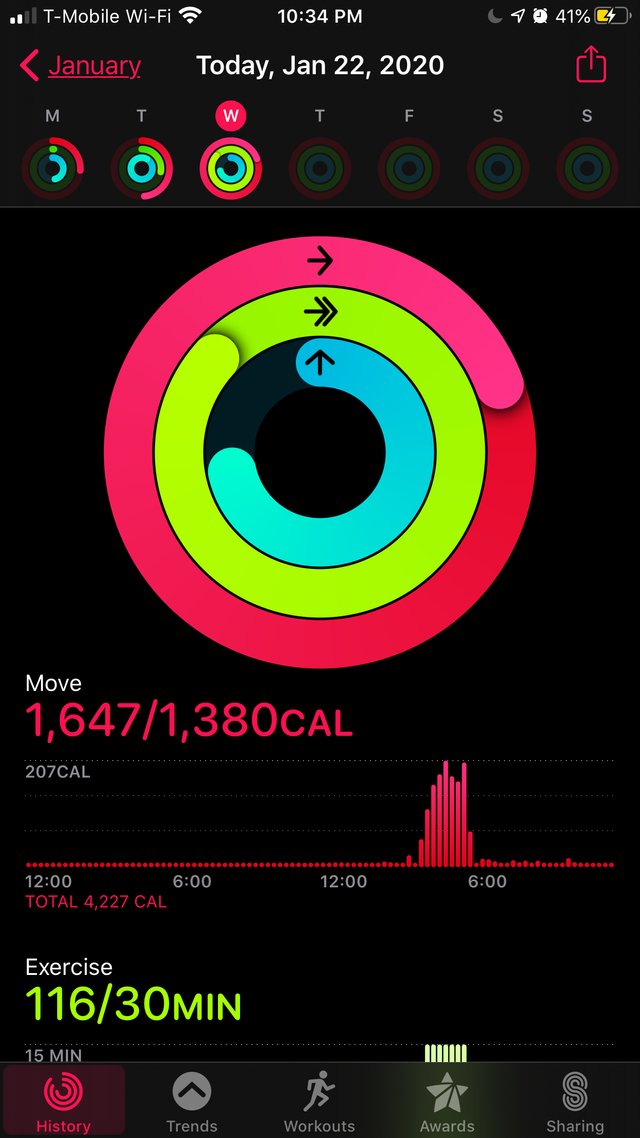Viewport: 640px width, 1138px height.
Task: Open the History tab
Action: coord(64,1101)
